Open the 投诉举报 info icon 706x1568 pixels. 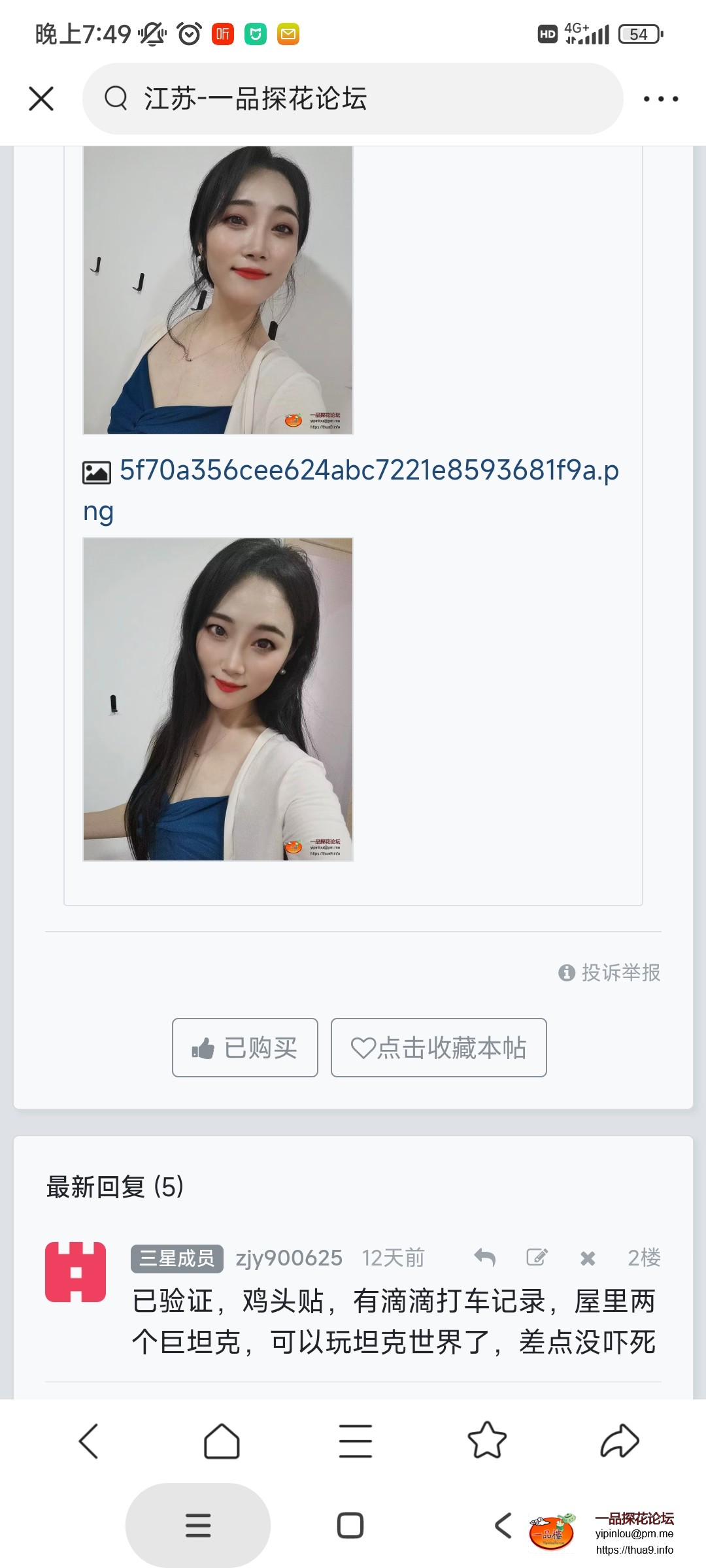(566, 973)
